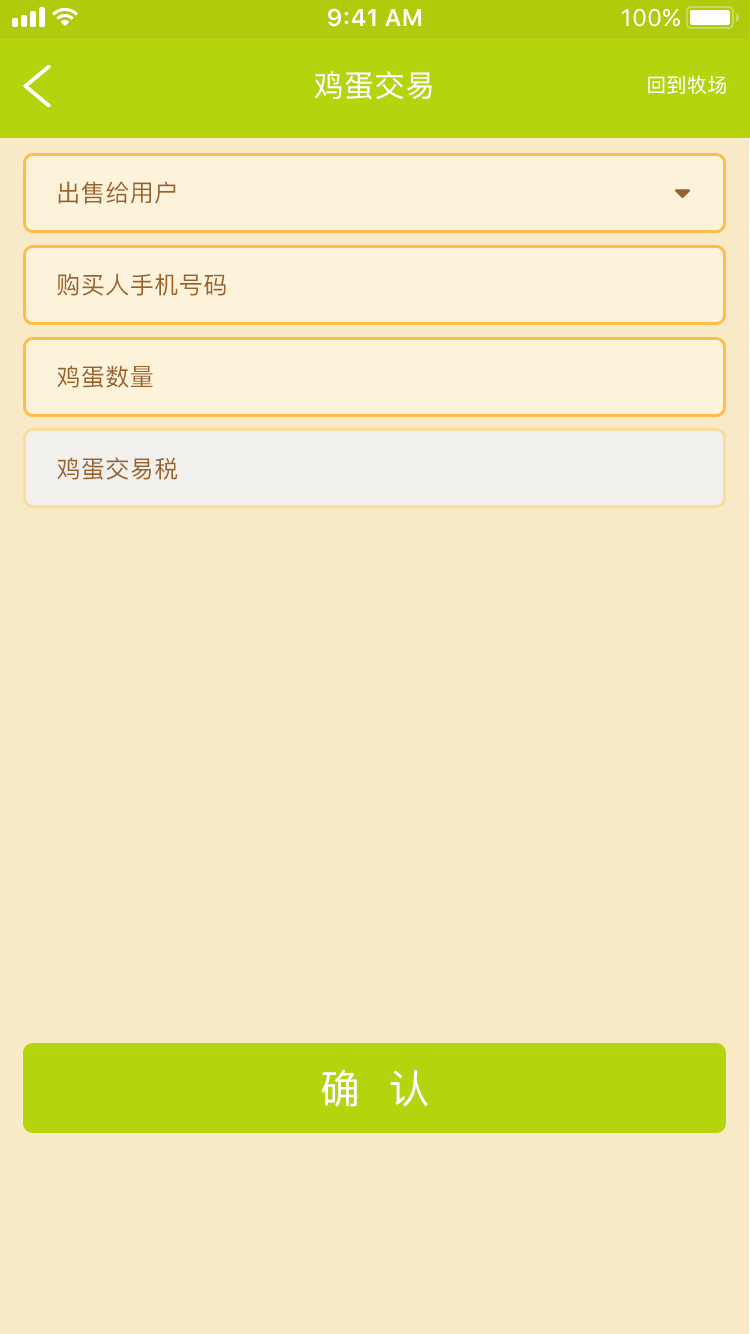750x1334 pixels.
Task: Focus the 购买人手机号码 field
Action: (x=374, y=285)
